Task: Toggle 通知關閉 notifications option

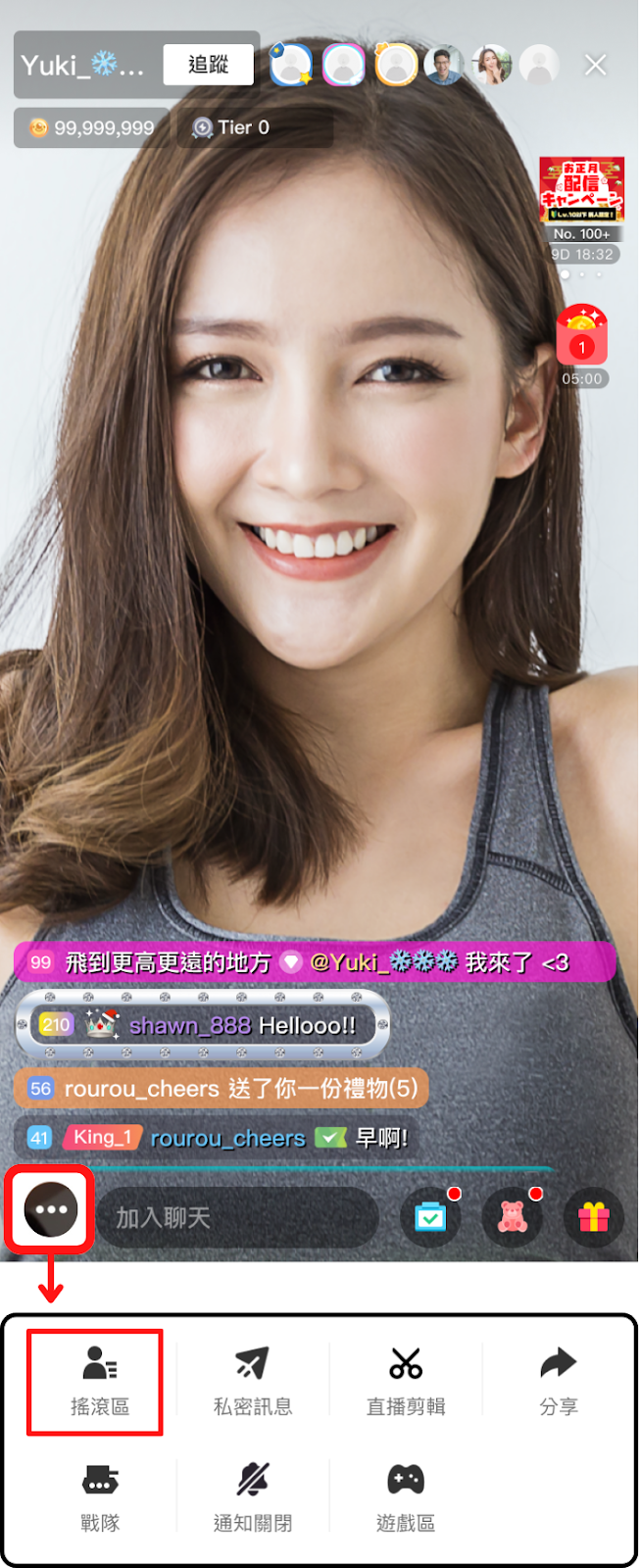Action: (x=253, y=1497)
